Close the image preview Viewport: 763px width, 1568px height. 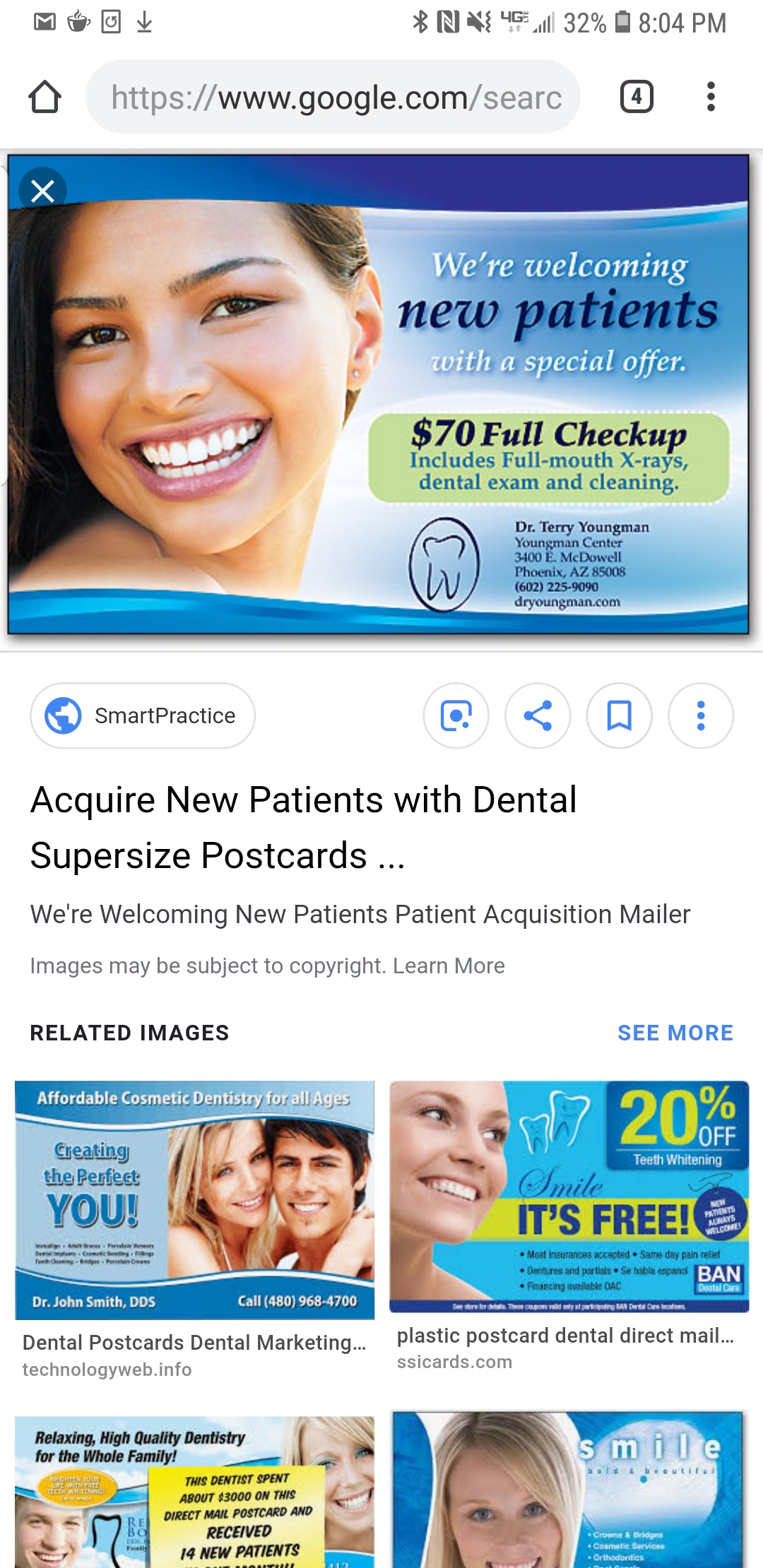click(42, 191)
